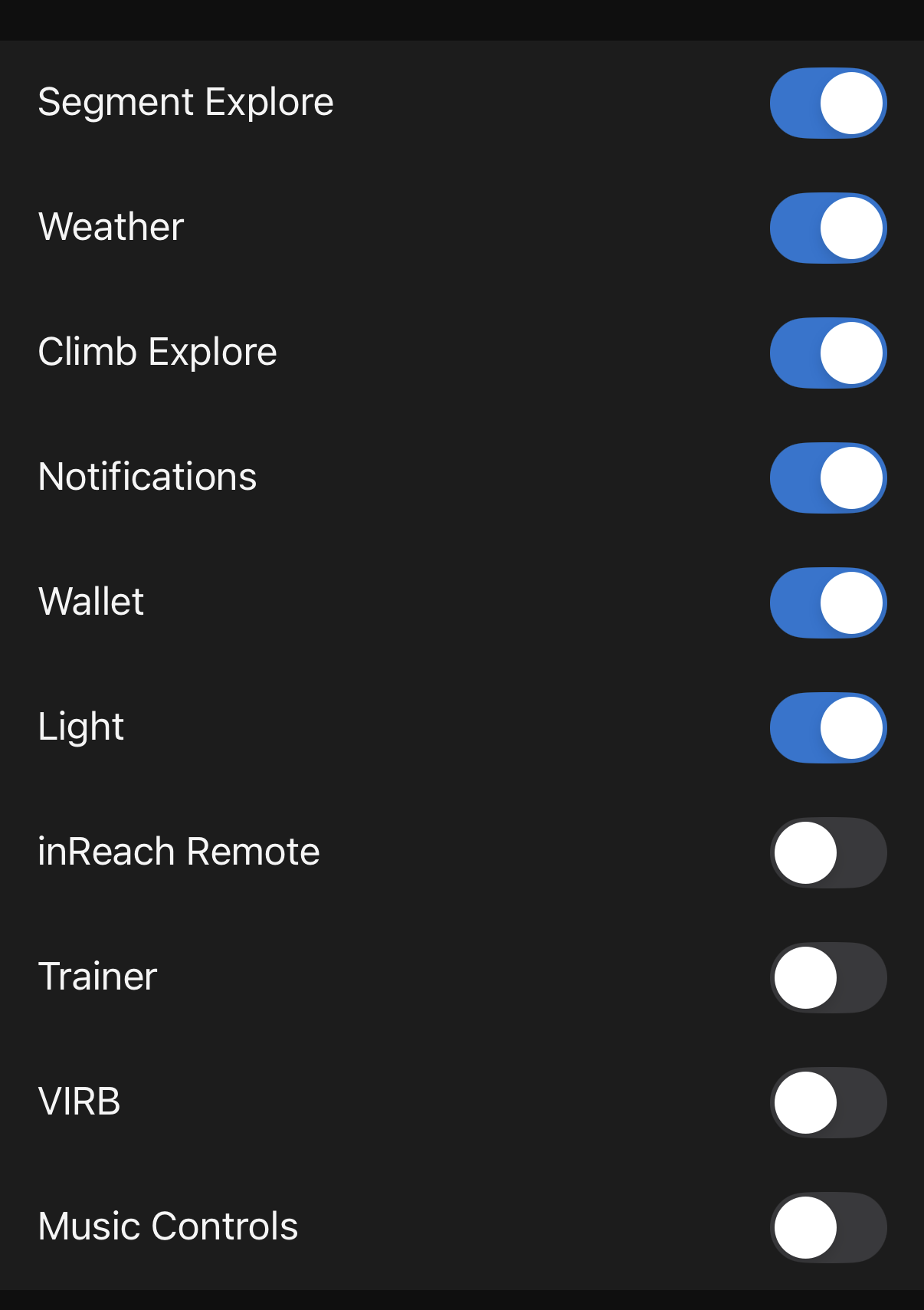
Task: Disable the Wallet switch
Action: click(827, 603)
